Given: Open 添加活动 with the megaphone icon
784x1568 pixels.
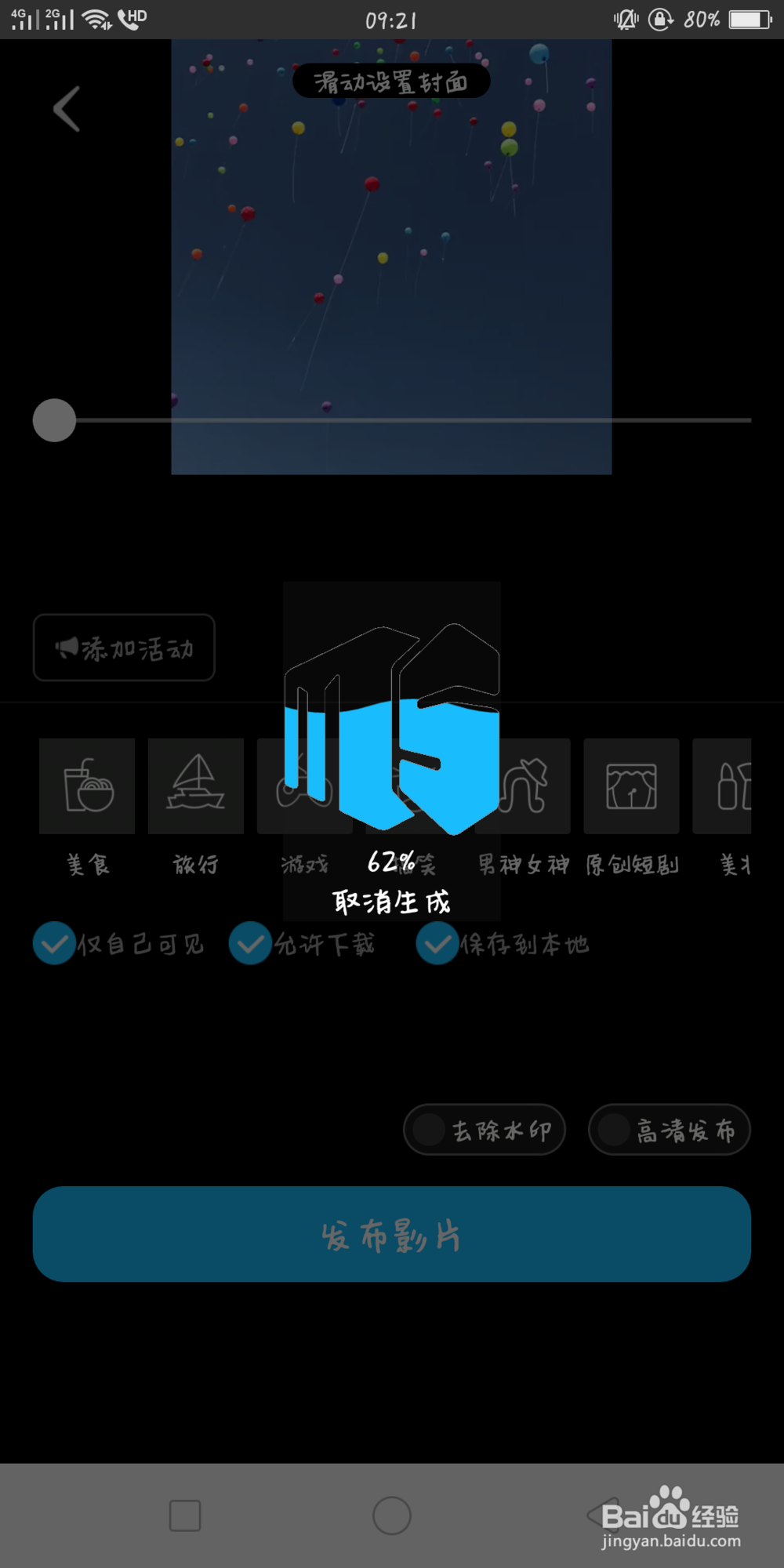Looking at the screenshot, I should [x=123, y=648].
